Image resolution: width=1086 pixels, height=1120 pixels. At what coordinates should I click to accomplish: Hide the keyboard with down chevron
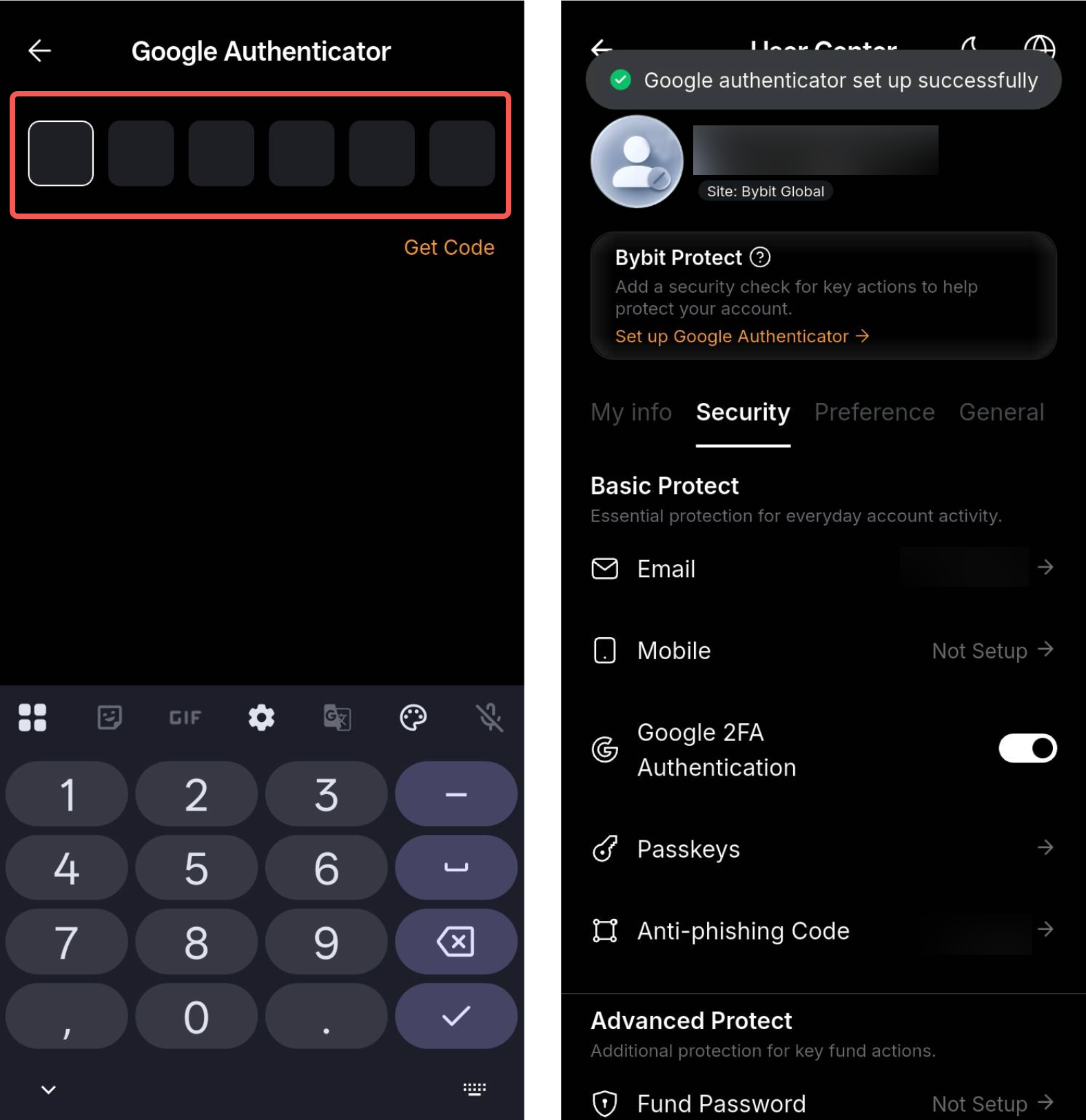click(x=48, y=1090)
